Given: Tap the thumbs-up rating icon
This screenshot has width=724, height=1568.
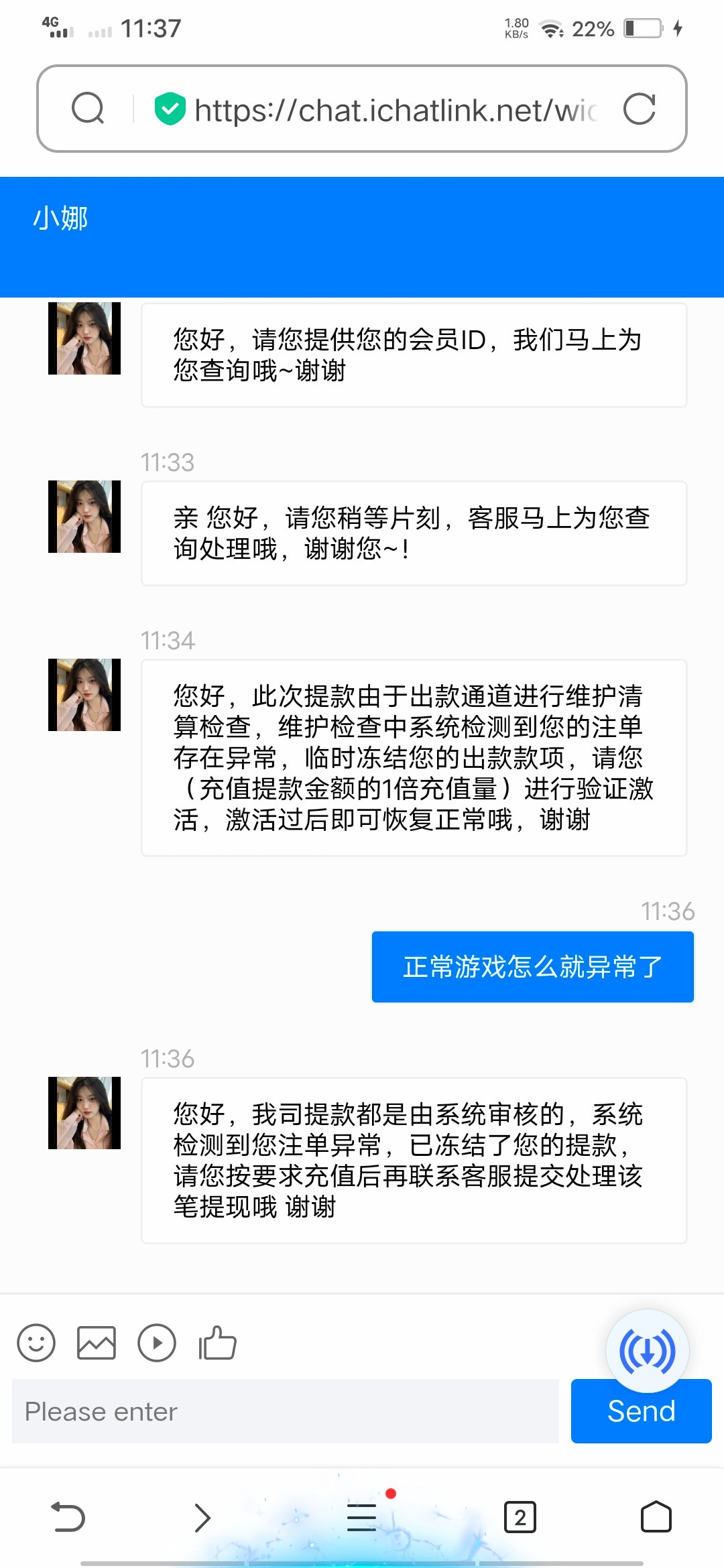Looking at the screenshot, I should coord(217,1343).
